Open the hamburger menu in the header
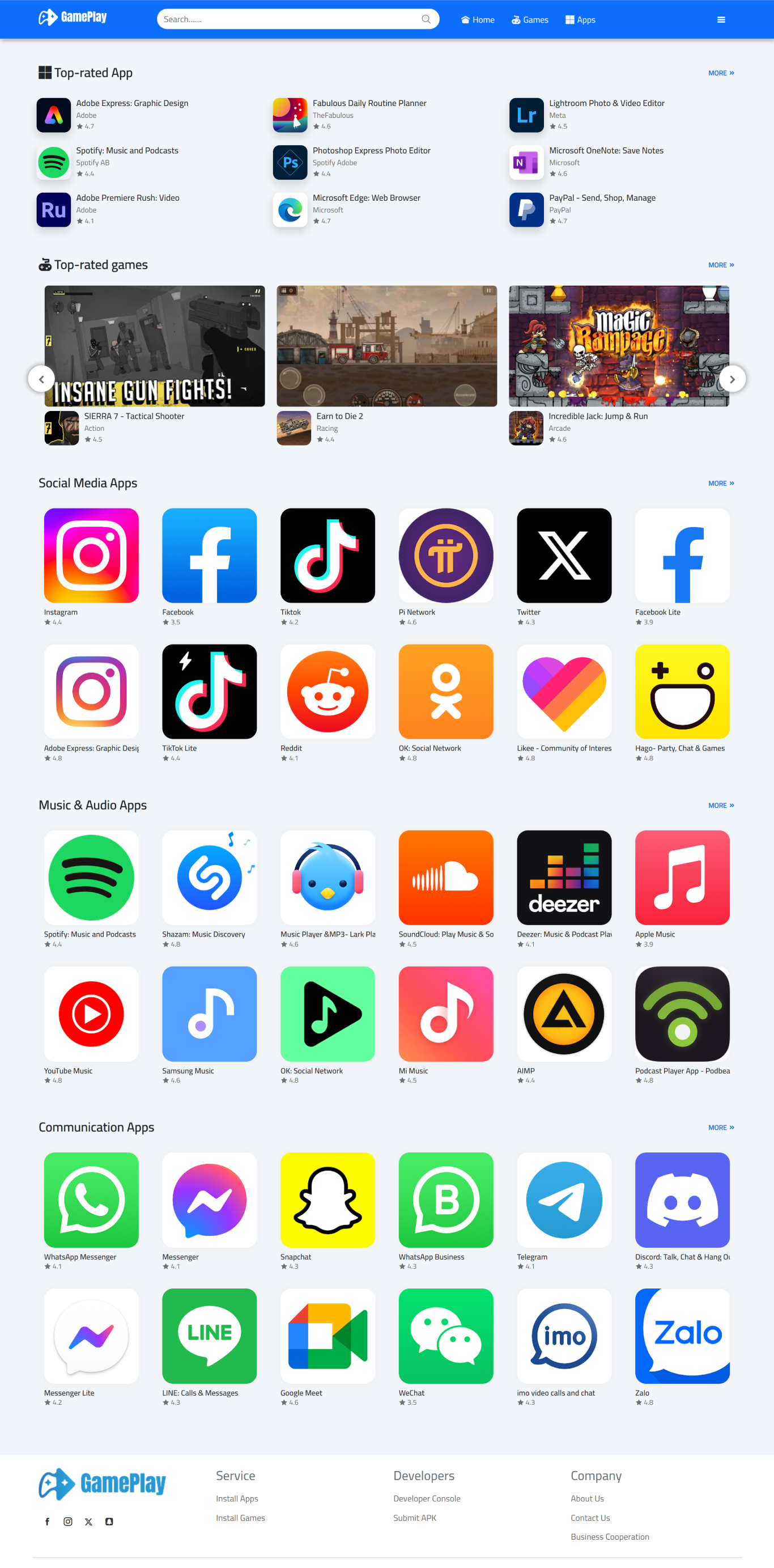This screenshot has width=774, height=1568. [721, 20]
